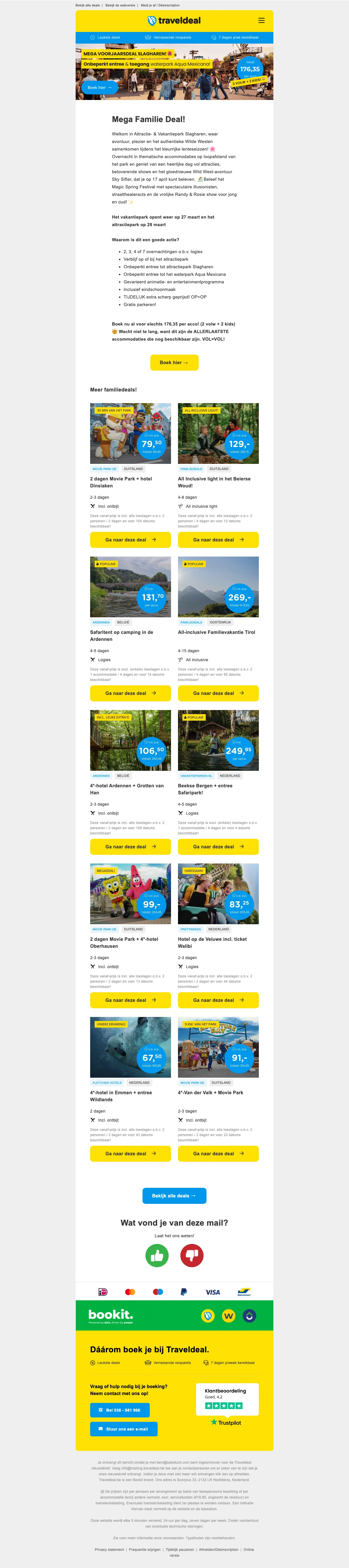This screenshot has width=349, height=1568.
Task: Tap 'Stuur ons een e-mail' button
Action: point(124,1429)
